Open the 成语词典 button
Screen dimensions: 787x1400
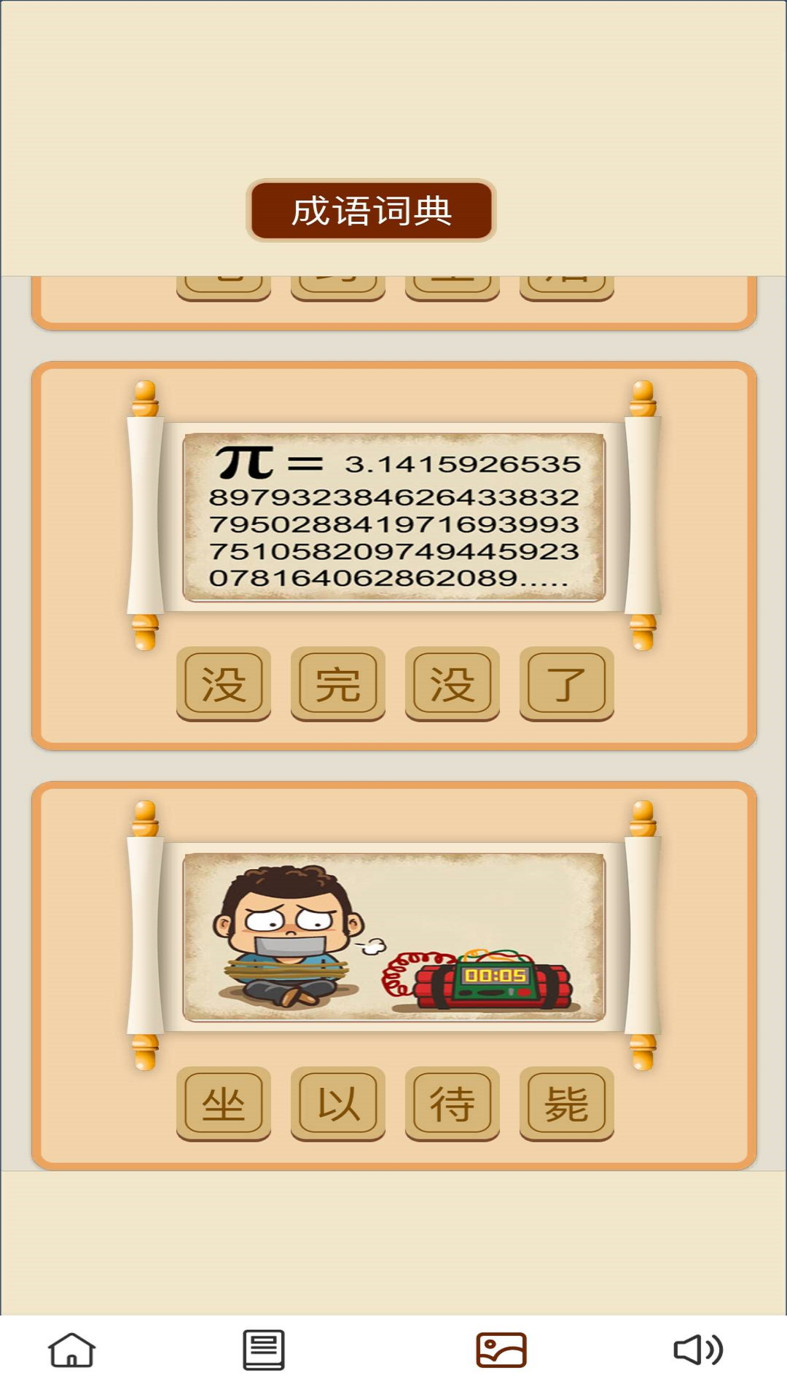pyautogui.click(x=371, y=211)
